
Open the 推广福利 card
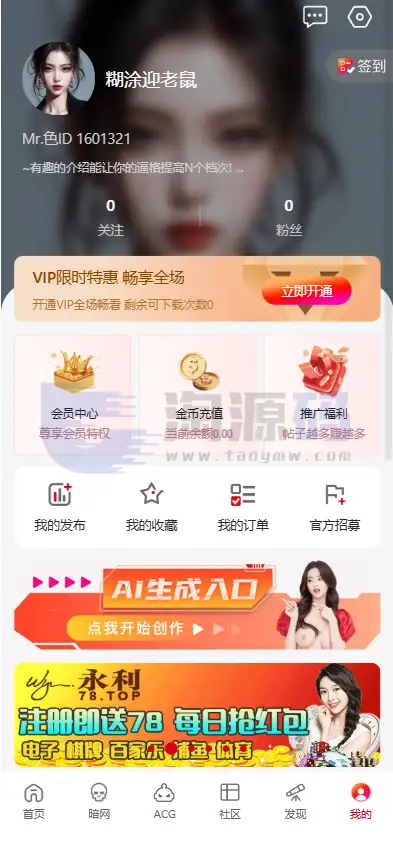(324, 395)
